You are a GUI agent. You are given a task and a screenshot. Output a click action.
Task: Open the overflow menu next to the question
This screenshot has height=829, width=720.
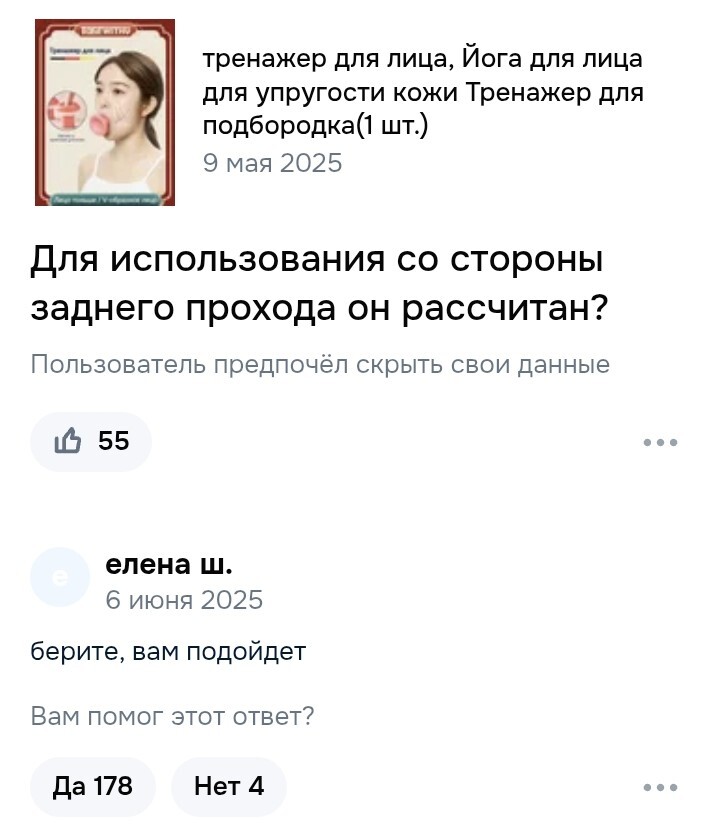(660, 442)
